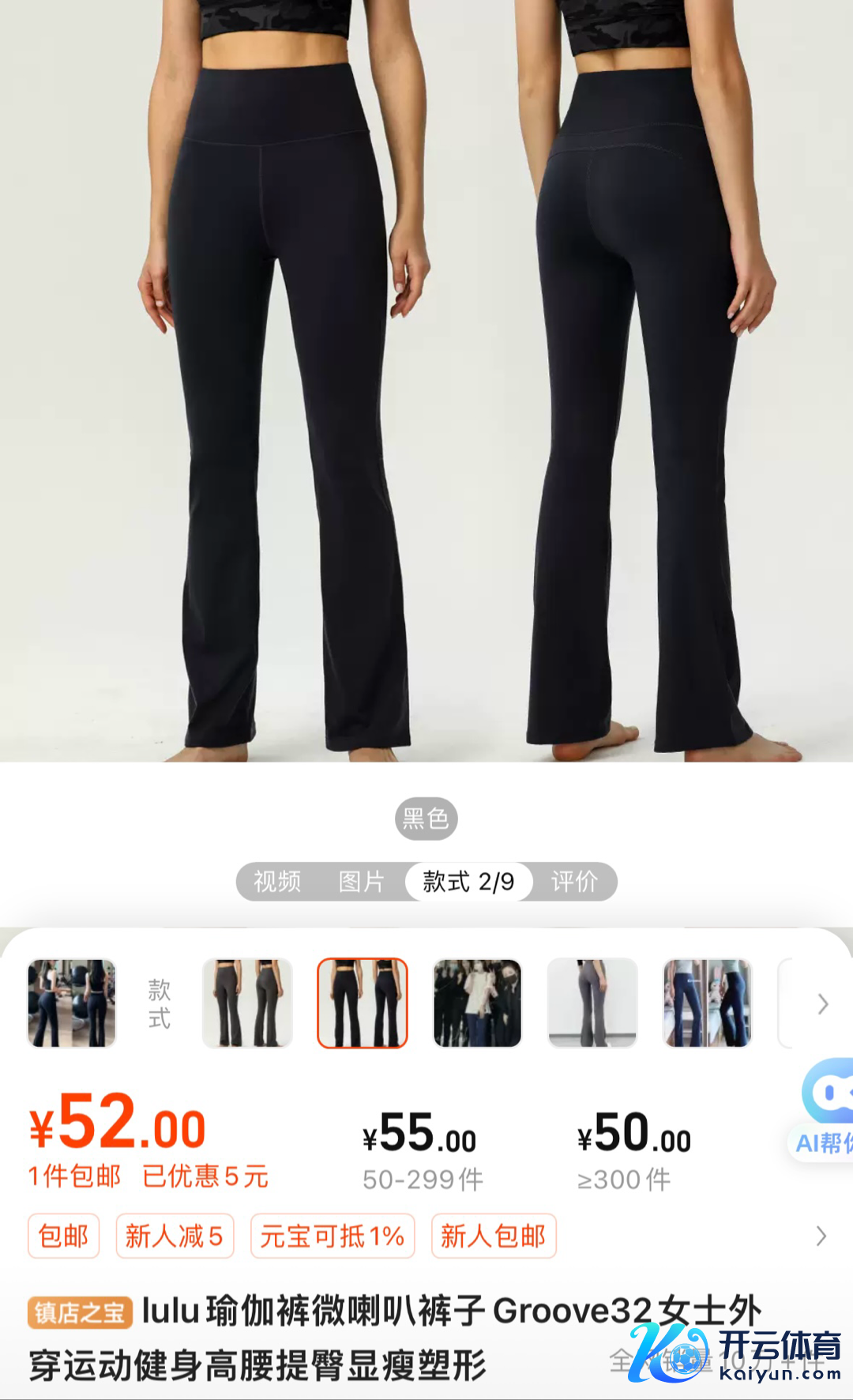Tap the 新人包邮 tag

(494, 1236)
